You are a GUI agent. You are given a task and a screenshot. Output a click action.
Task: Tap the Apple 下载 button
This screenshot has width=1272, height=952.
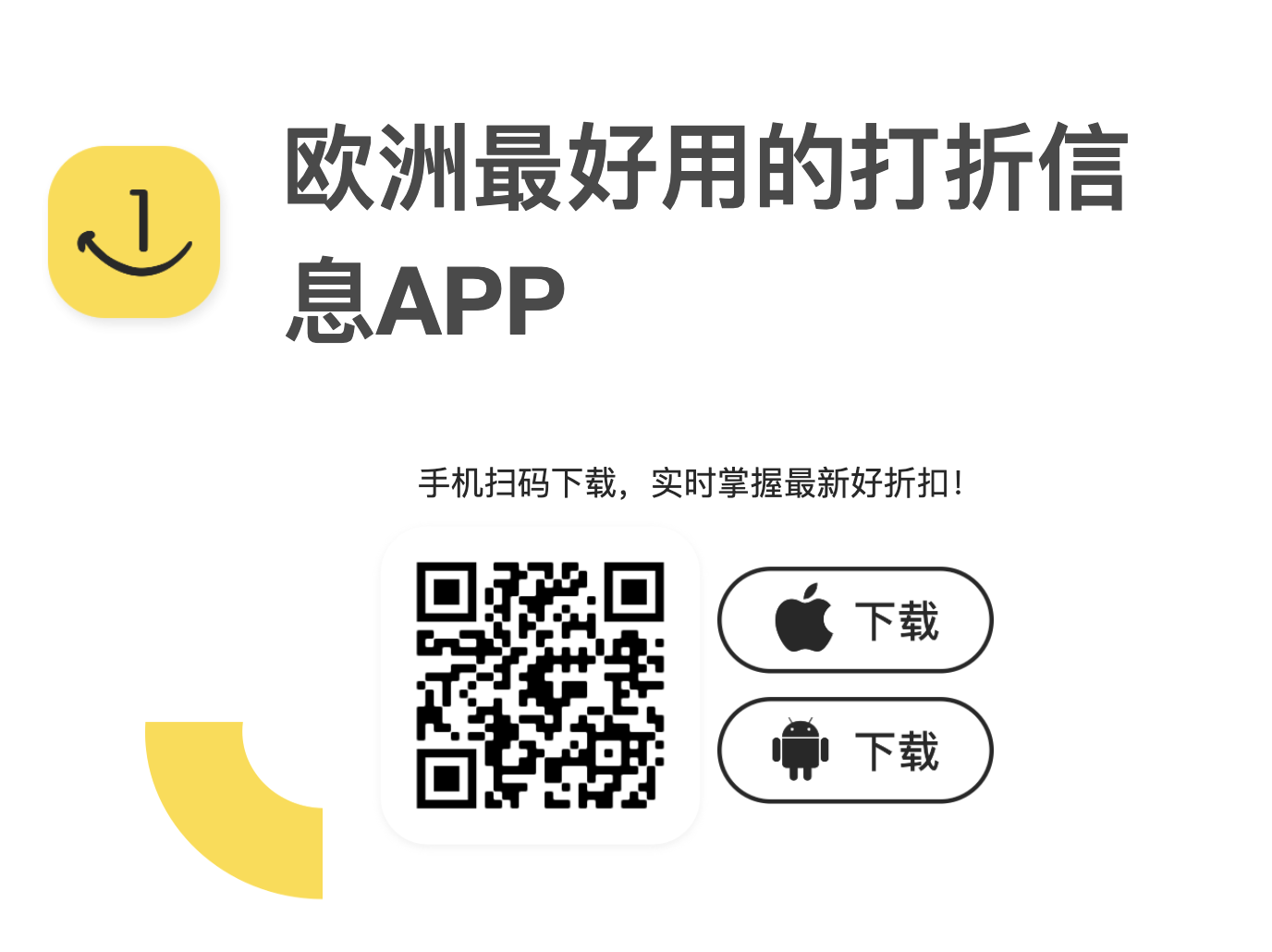(855, 620)
